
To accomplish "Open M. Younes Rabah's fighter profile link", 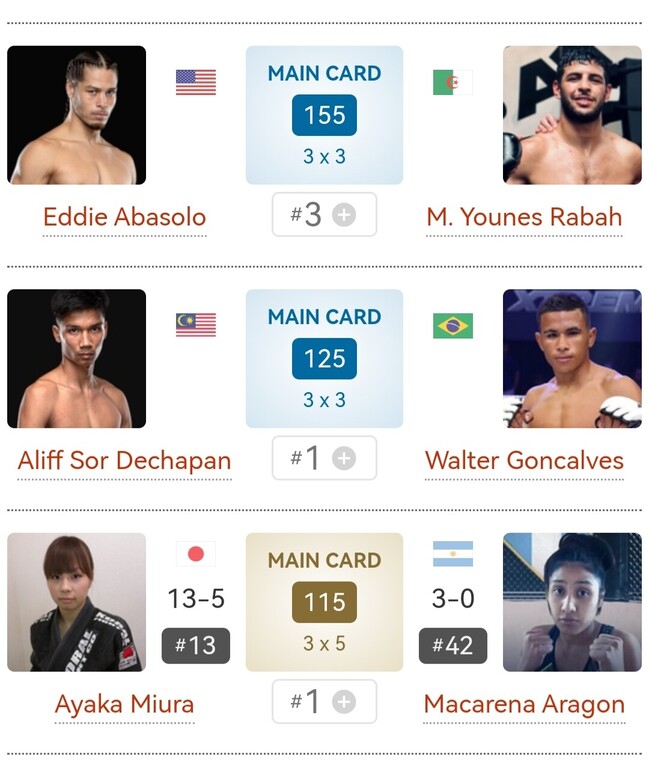I will click(x=524, y=217).
